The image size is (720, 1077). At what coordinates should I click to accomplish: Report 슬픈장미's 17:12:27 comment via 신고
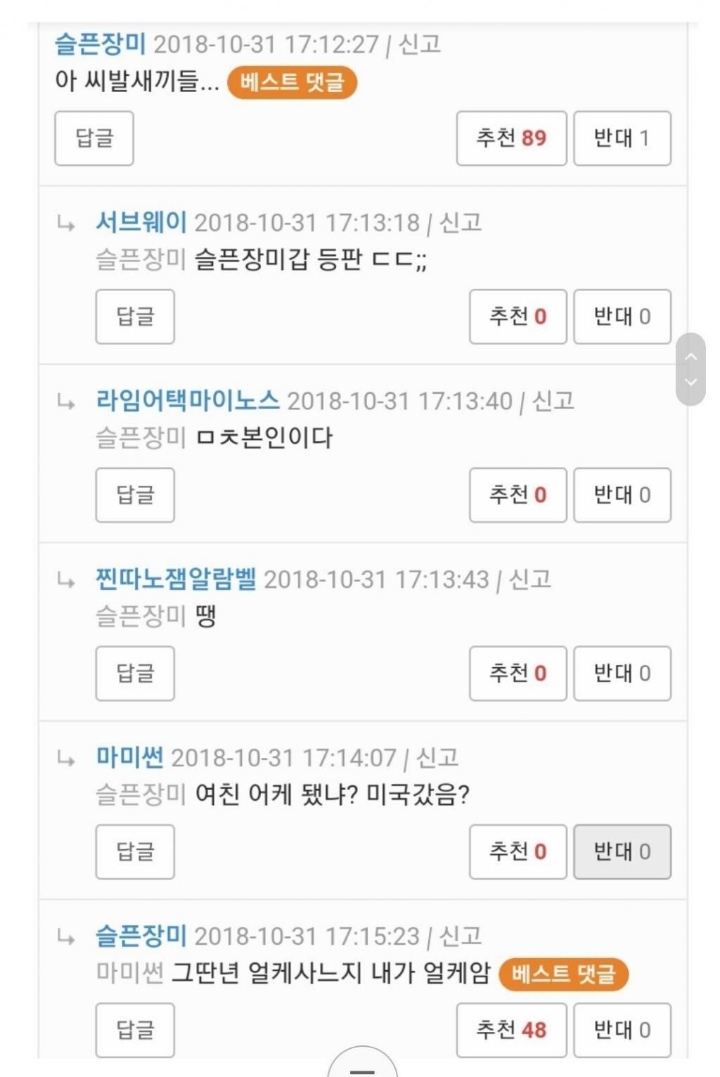tap(420, 45)
